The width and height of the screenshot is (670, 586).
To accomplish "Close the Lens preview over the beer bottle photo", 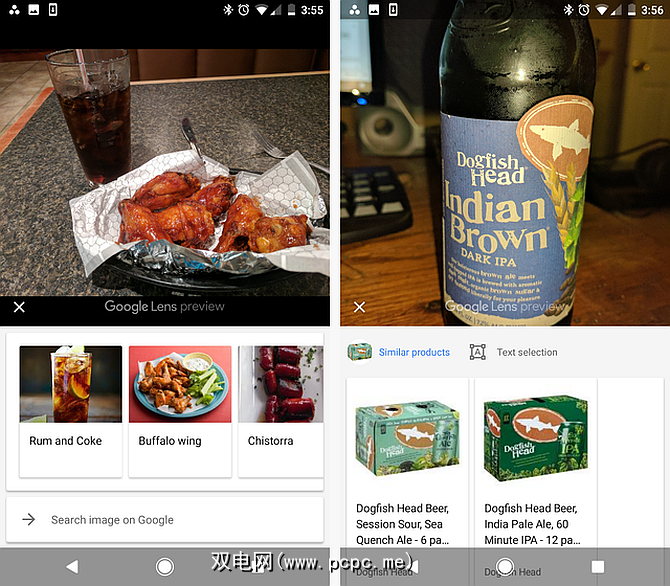I will tap(360, 307).
